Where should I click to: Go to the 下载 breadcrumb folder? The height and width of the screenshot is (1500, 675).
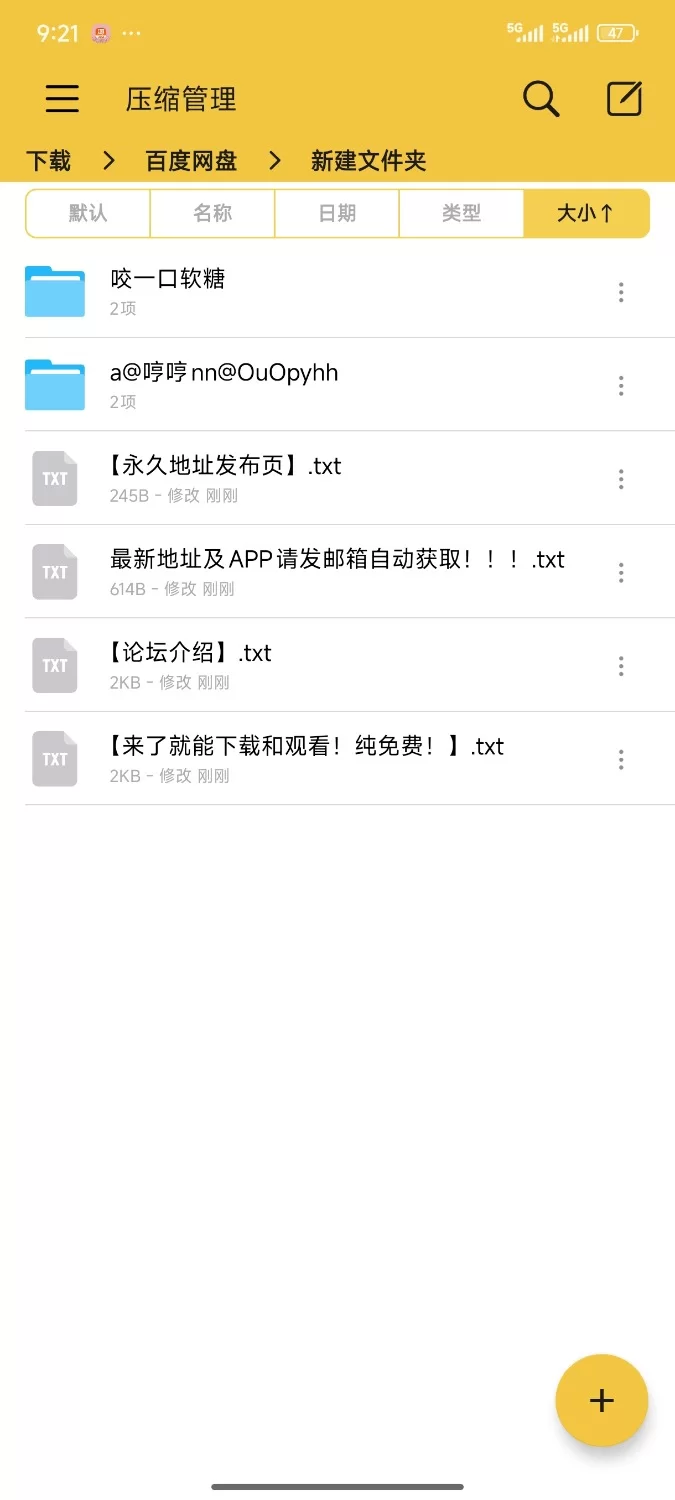coord(48,161)
